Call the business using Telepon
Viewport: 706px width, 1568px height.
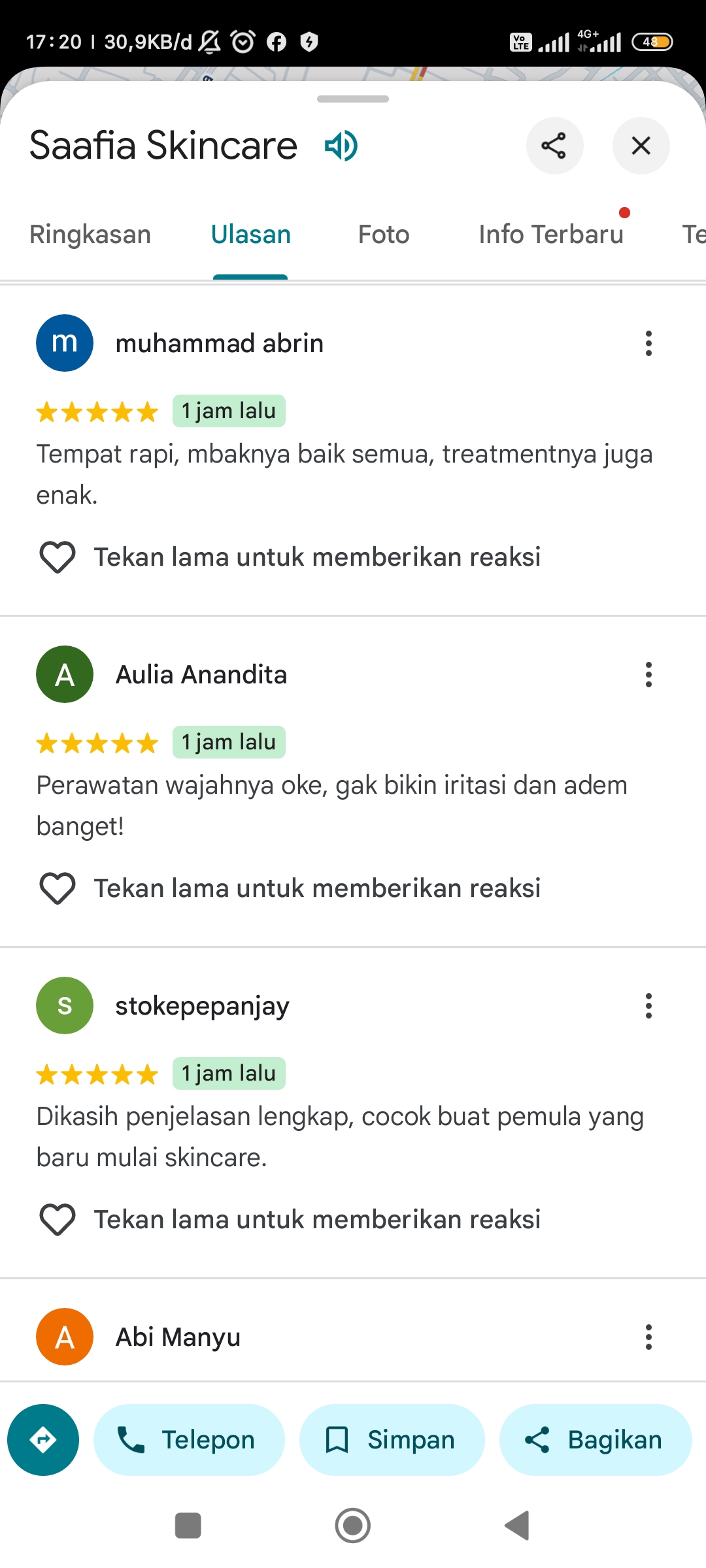[x=189, y=1440]
